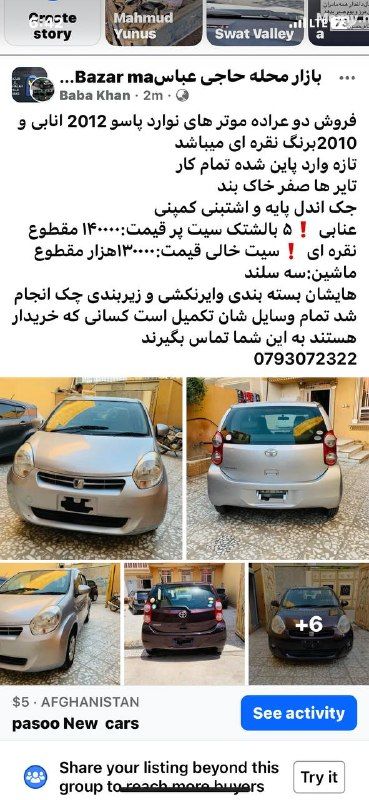
Task: Open the group profile picture
Action: pyautogui.click(x=33, y=85)
